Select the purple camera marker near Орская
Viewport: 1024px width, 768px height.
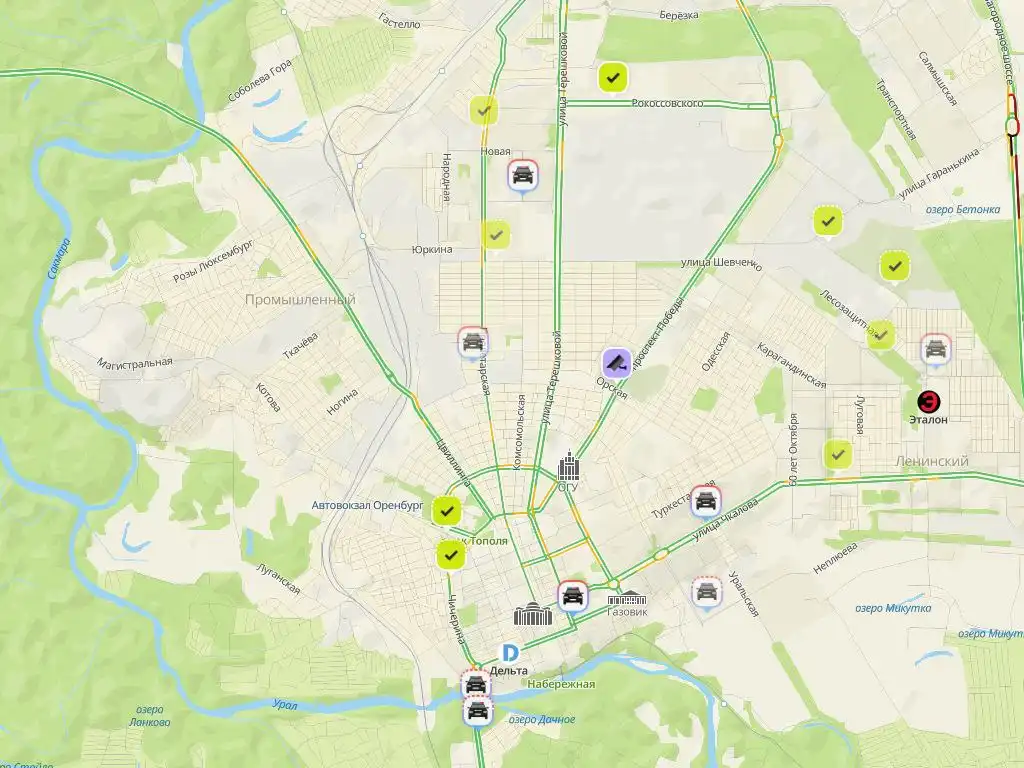[616, 362]
